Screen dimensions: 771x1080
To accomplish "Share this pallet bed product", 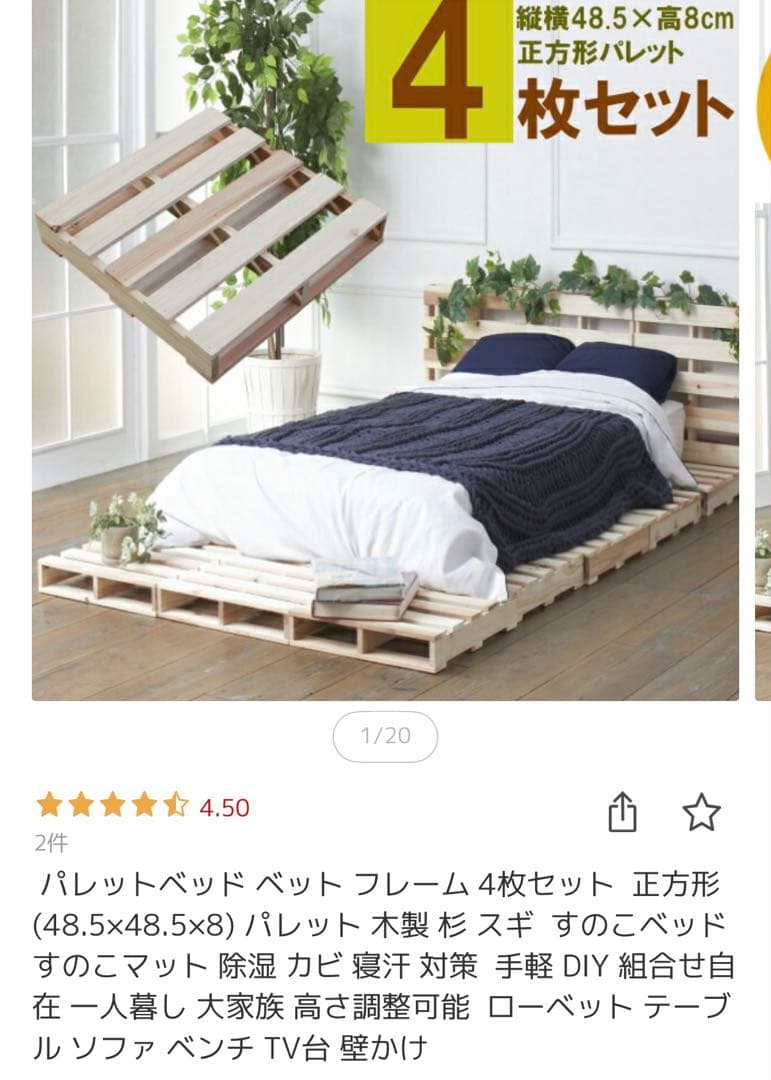I will 622,812.
